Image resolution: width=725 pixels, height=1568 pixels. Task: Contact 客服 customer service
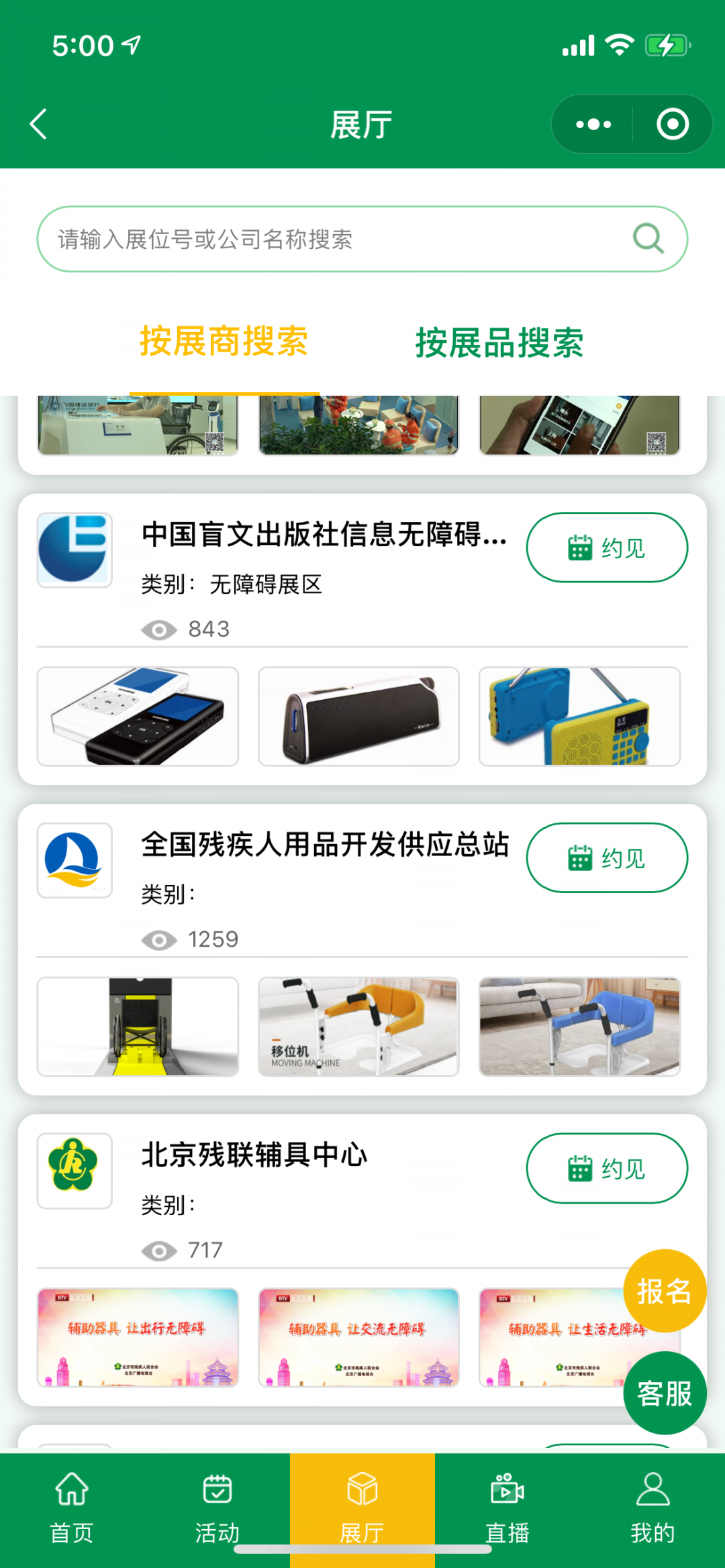pyautogui.click(x=665, y=1394)
